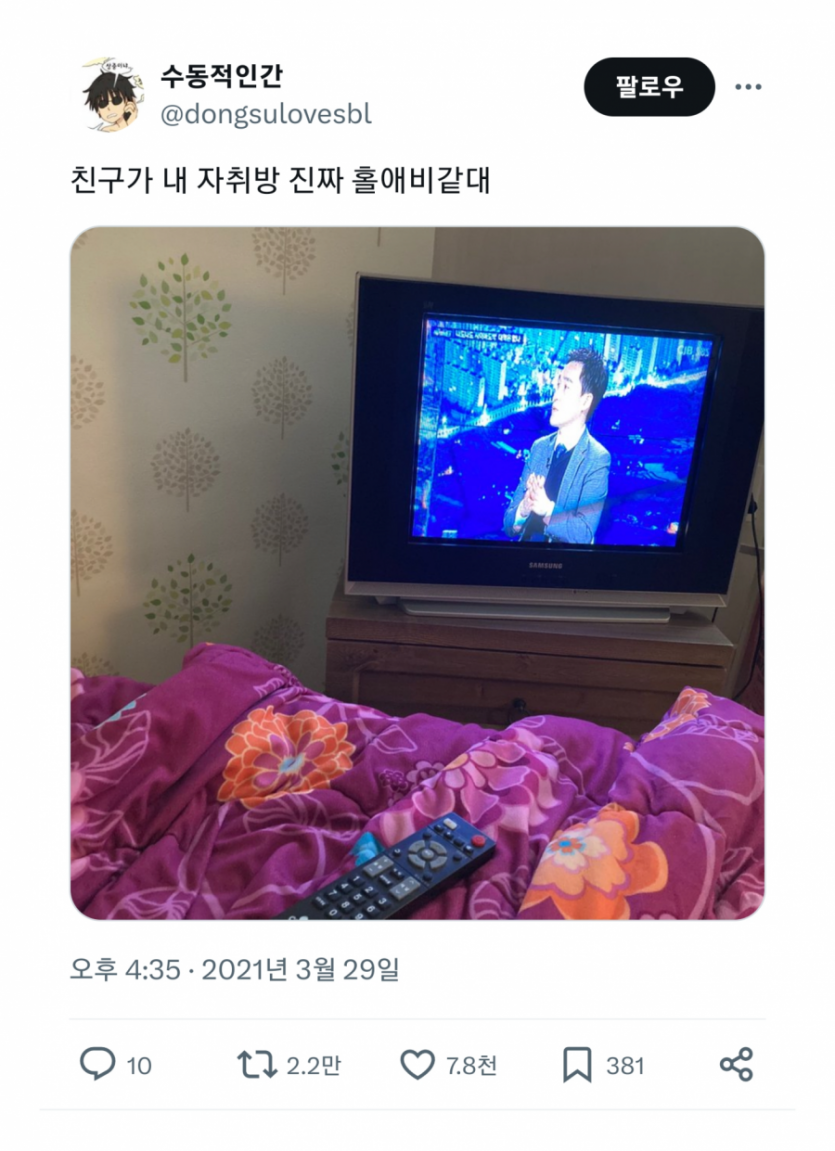Share this tweet
Viewport: 835px width, 1151px height.
(x=736, y=1065)
